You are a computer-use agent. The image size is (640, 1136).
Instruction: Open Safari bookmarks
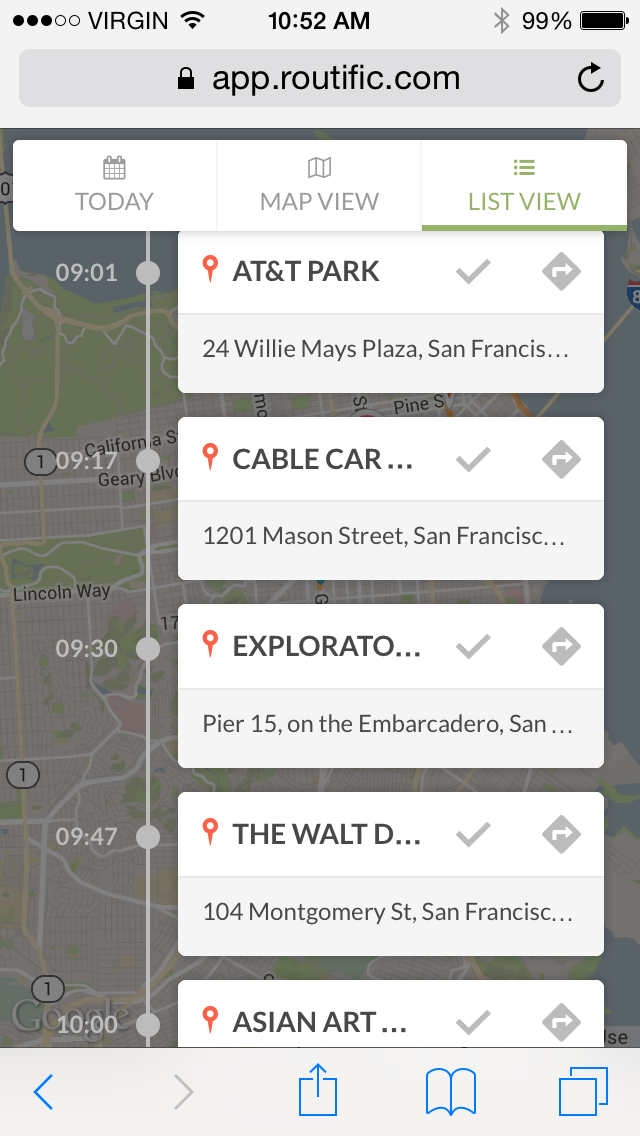451,1091
